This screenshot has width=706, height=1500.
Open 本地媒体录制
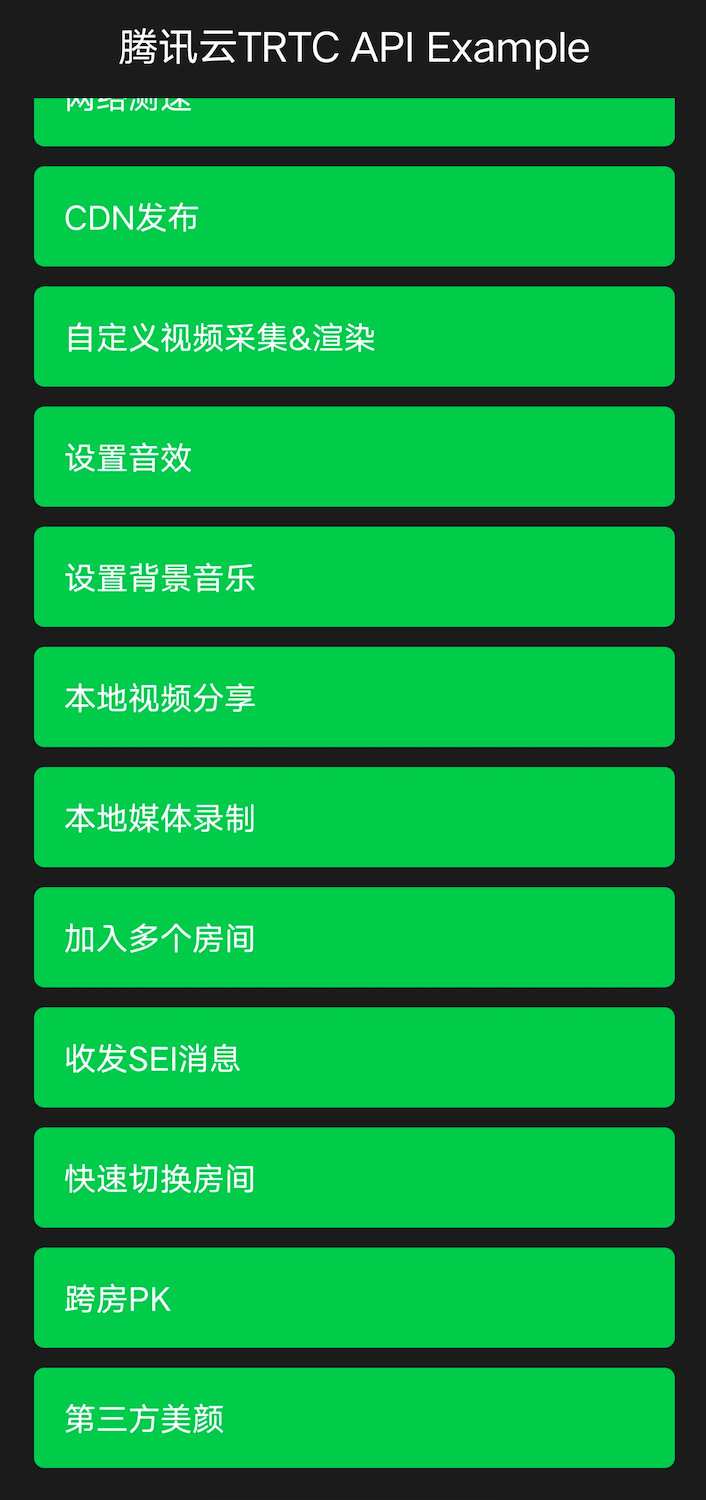(354, 817)
